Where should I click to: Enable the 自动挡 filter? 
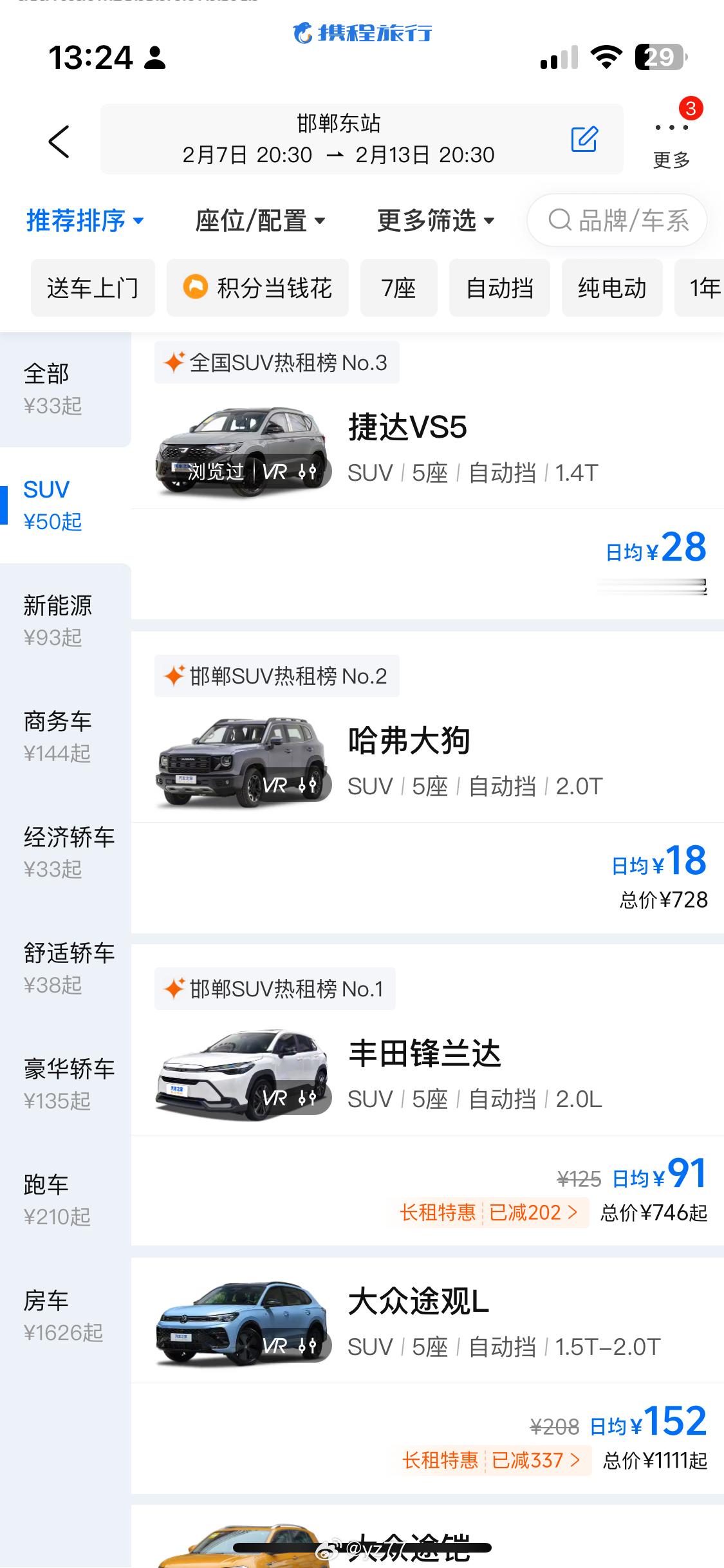[x=499, y=288]
